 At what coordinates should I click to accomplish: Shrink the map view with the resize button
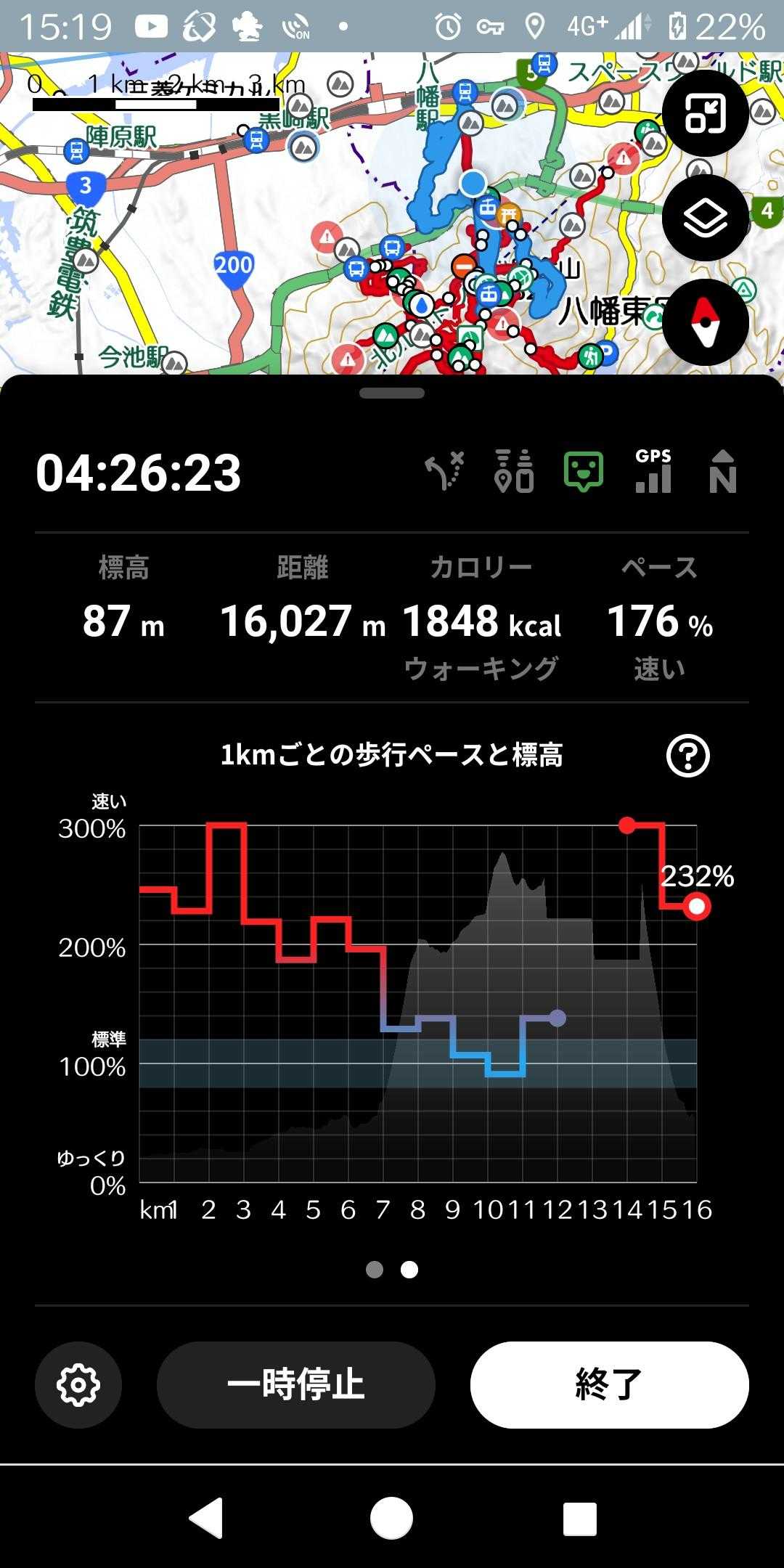705,114
